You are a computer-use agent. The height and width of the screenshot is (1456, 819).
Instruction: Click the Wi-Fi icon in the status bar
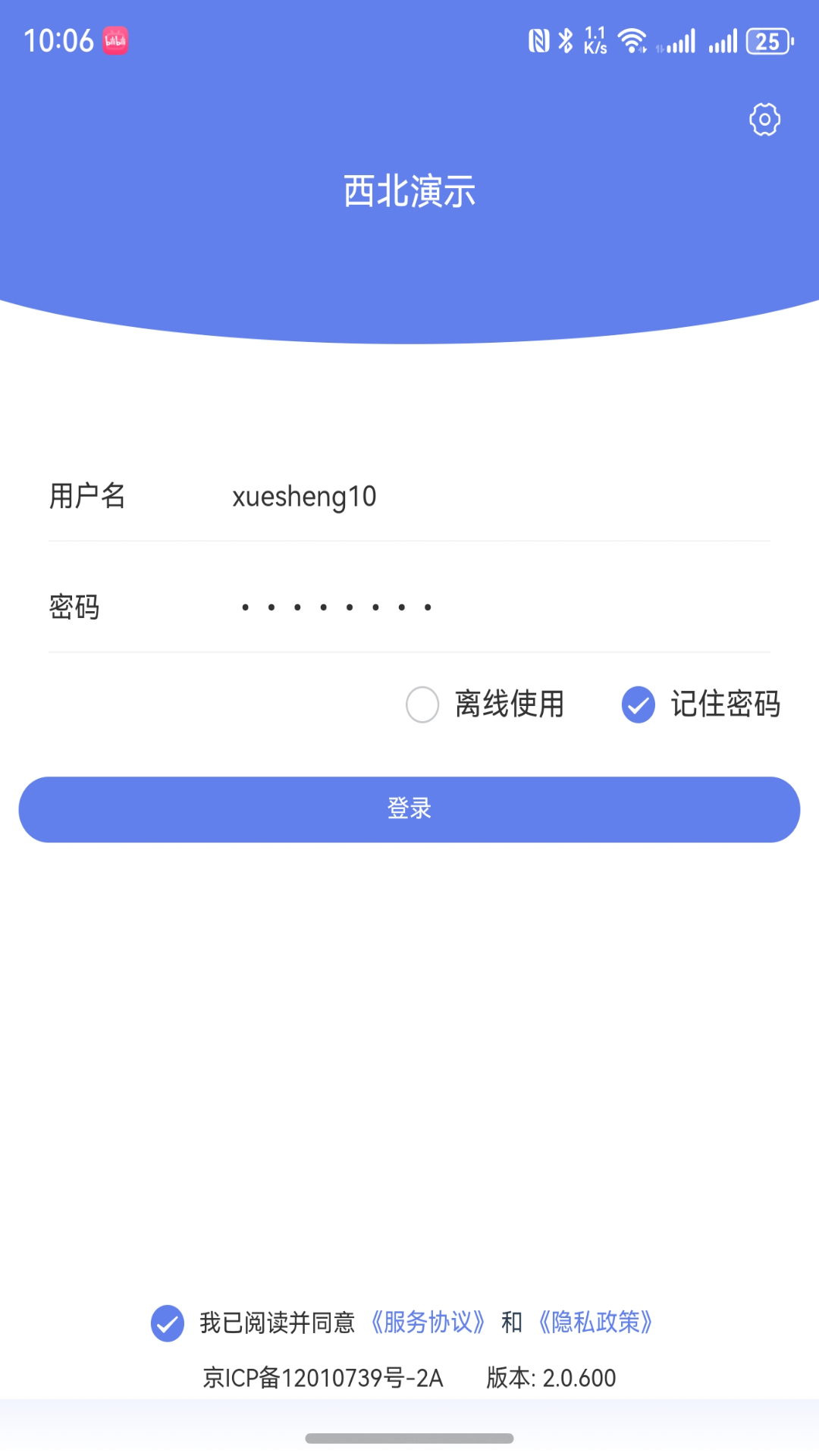(632, 39)
